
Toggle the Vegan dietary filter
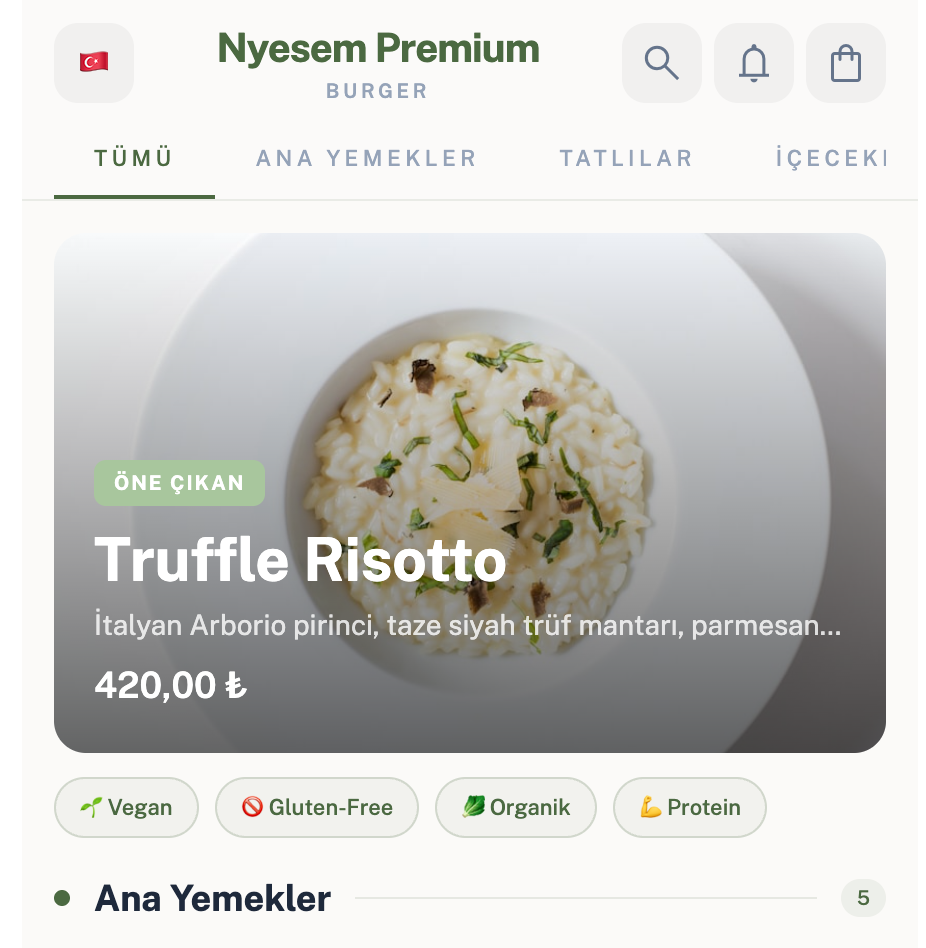point(126,807)
